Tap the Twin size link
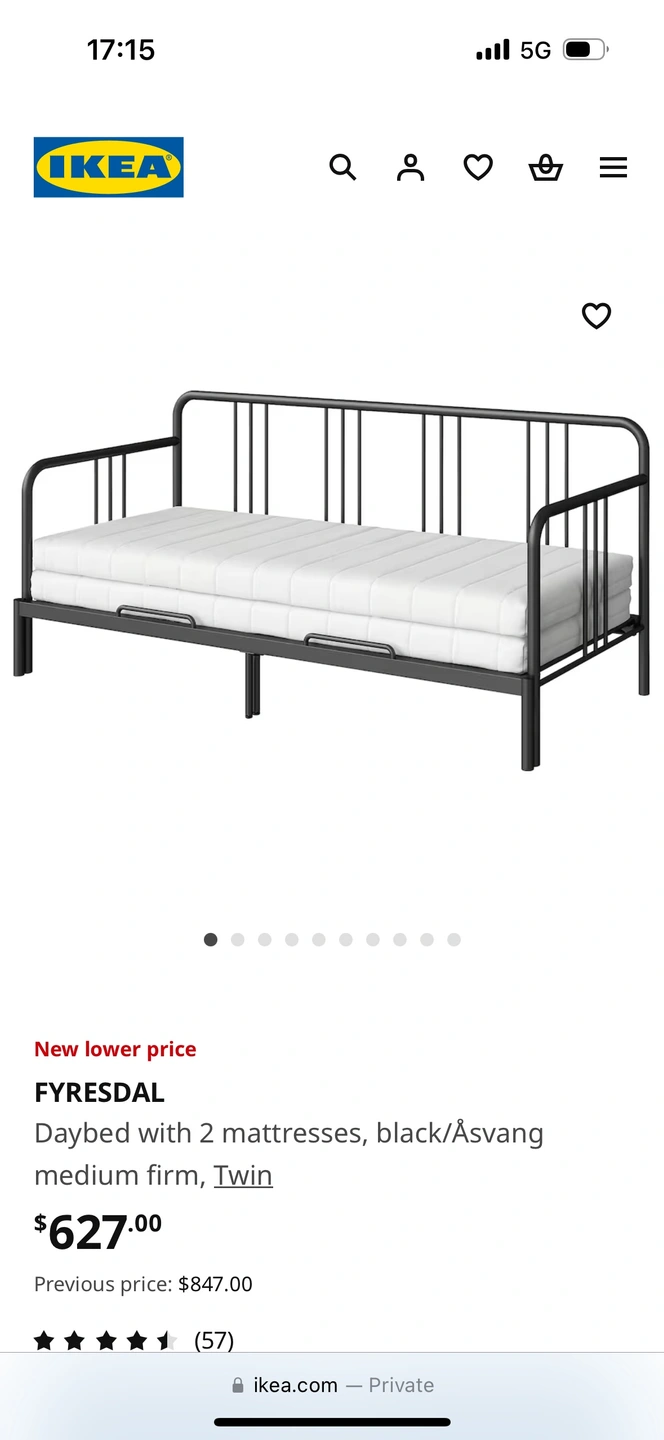The image size is (664, 1440). [243, 1175]
